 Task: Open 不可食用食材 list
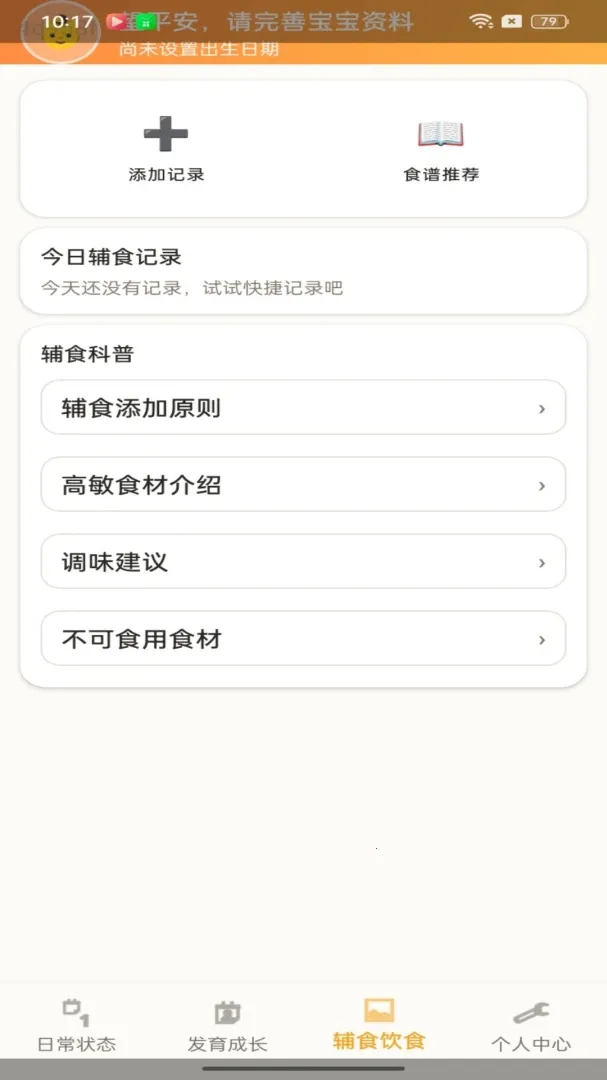[303, 639]
